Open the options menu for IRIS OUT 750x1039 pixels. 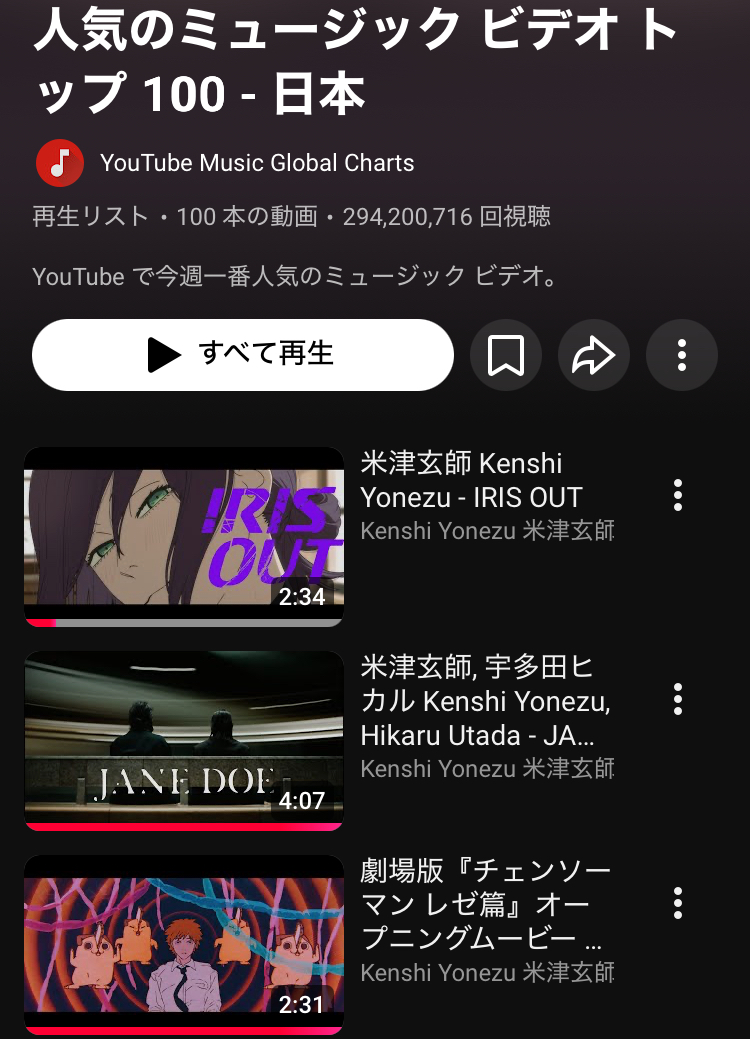678,495
